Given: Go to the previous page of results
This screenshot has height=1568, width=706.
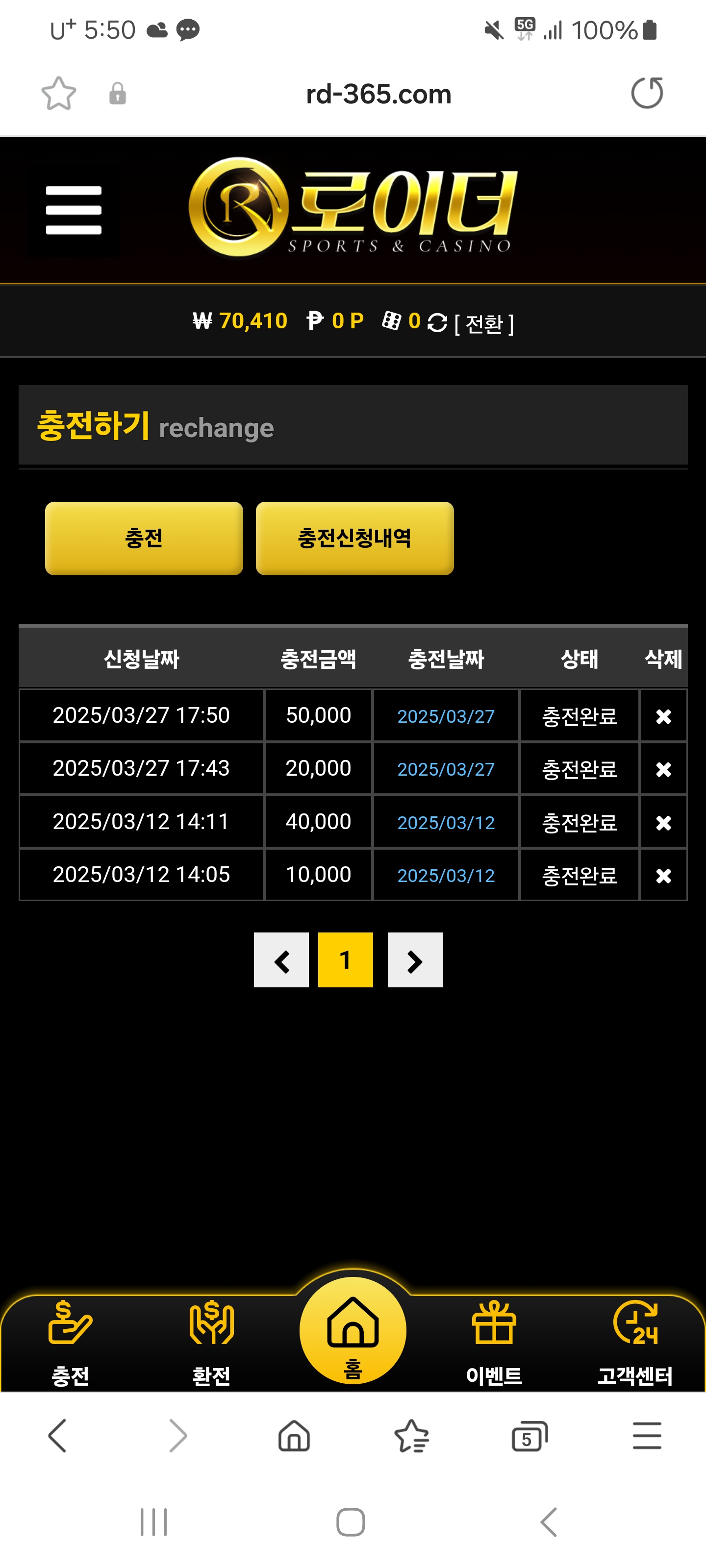Looking at the screenshot, I should click(281, 960).
